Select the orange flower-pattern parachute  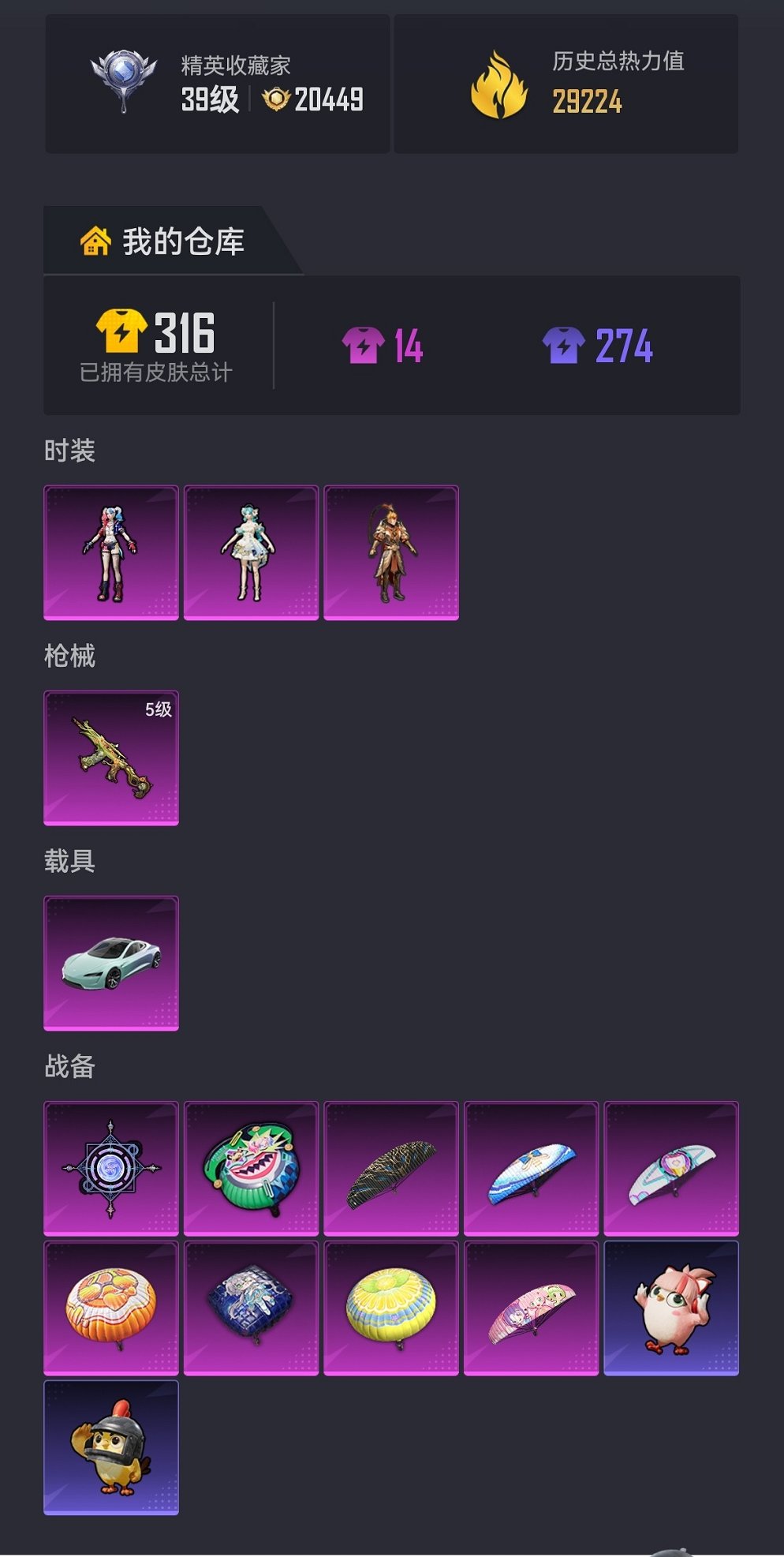click(111, 1308)
